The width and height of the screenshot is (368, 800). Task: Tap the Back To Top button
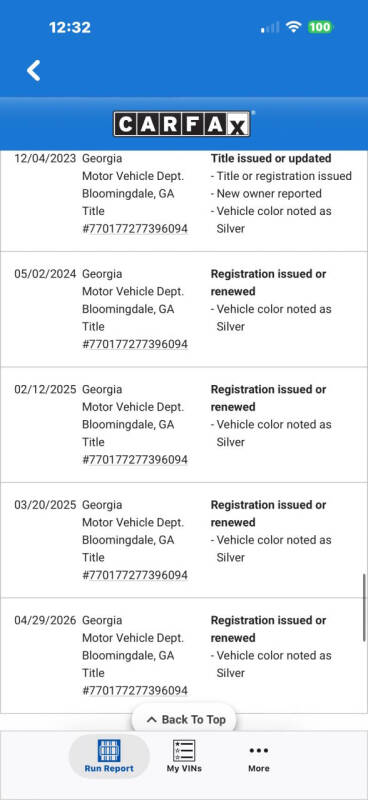point(186,720)
